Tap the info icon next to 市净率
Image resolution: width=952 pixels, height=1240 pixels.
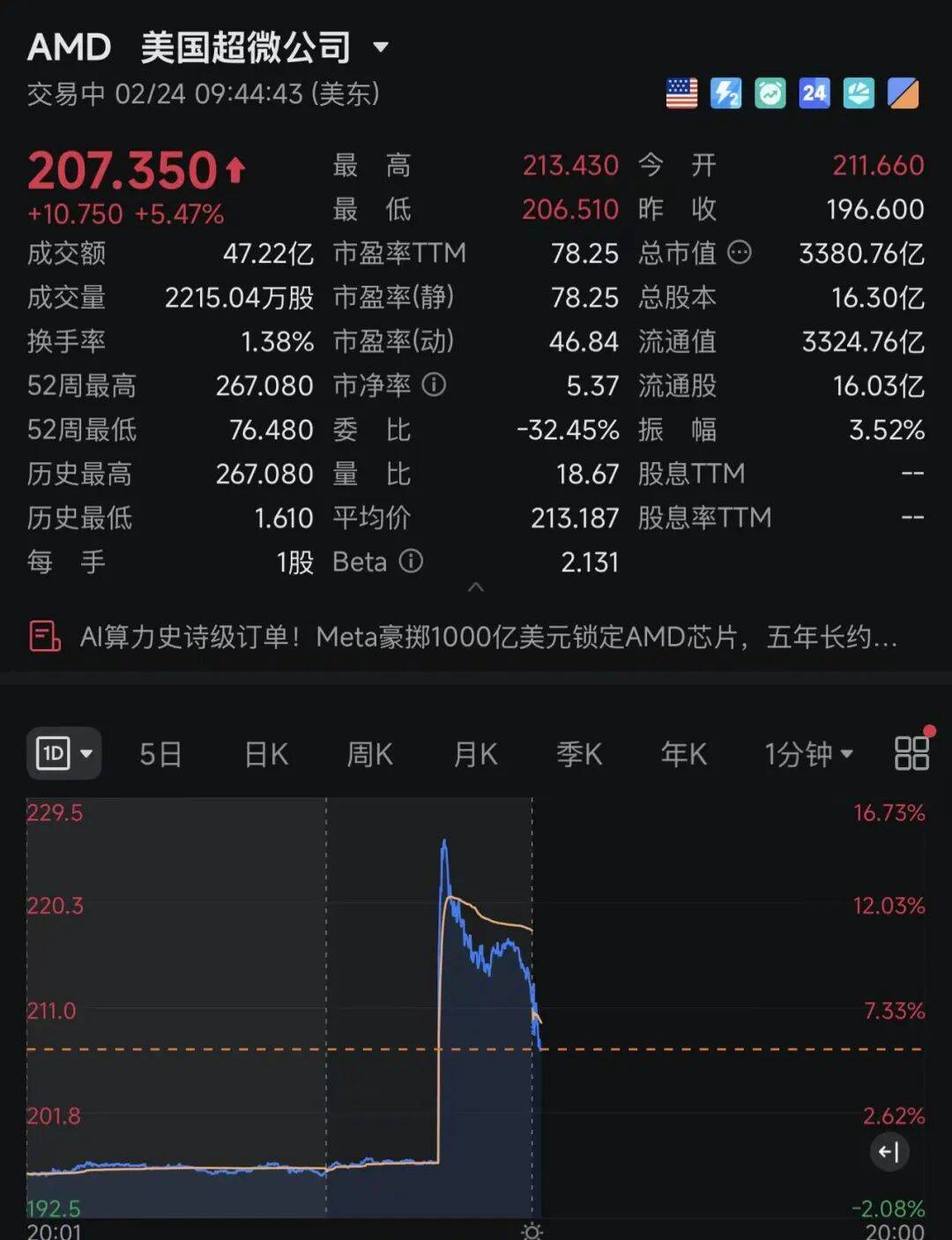[x=433, y=385]
